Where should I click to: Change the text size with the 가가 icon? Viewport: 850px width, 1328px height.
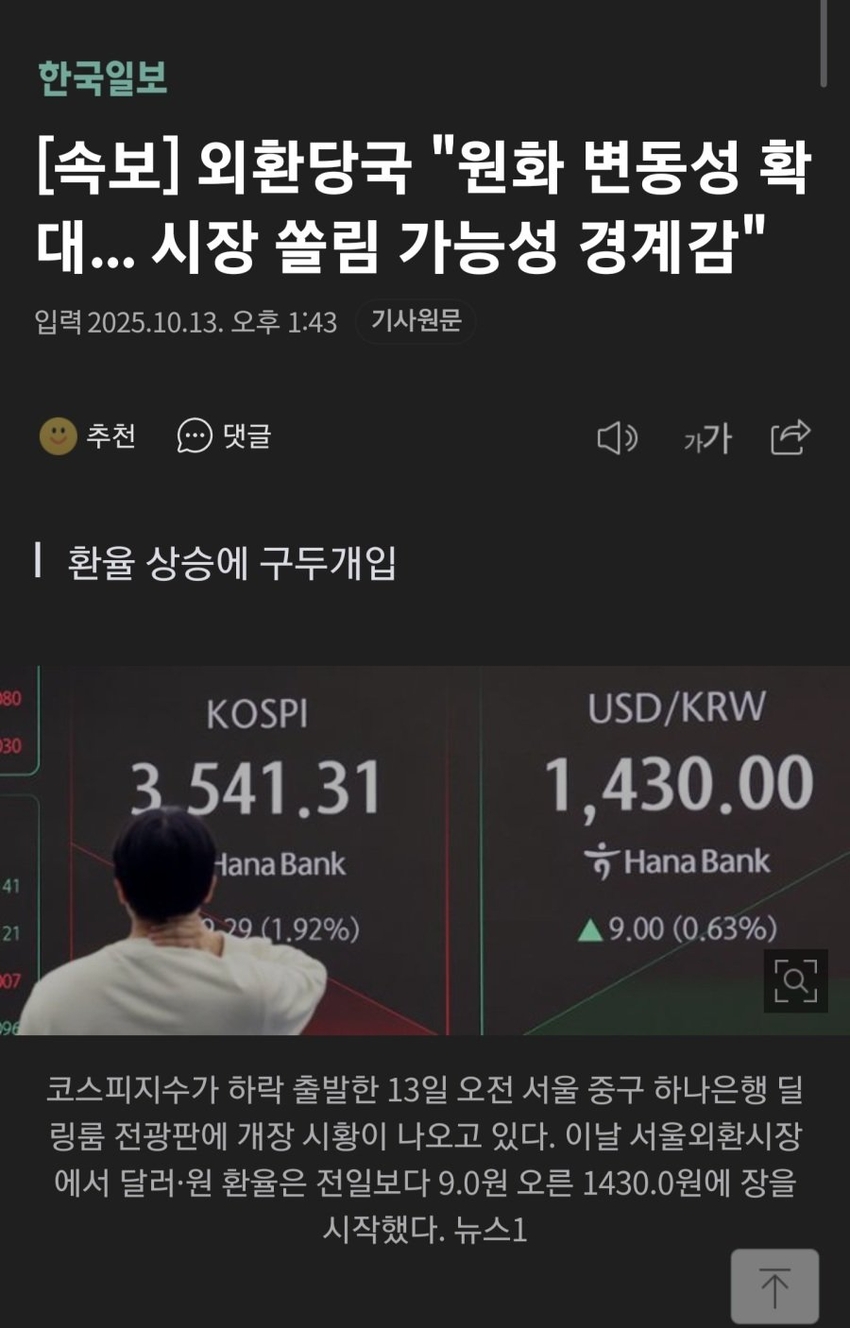coord(708,438)
